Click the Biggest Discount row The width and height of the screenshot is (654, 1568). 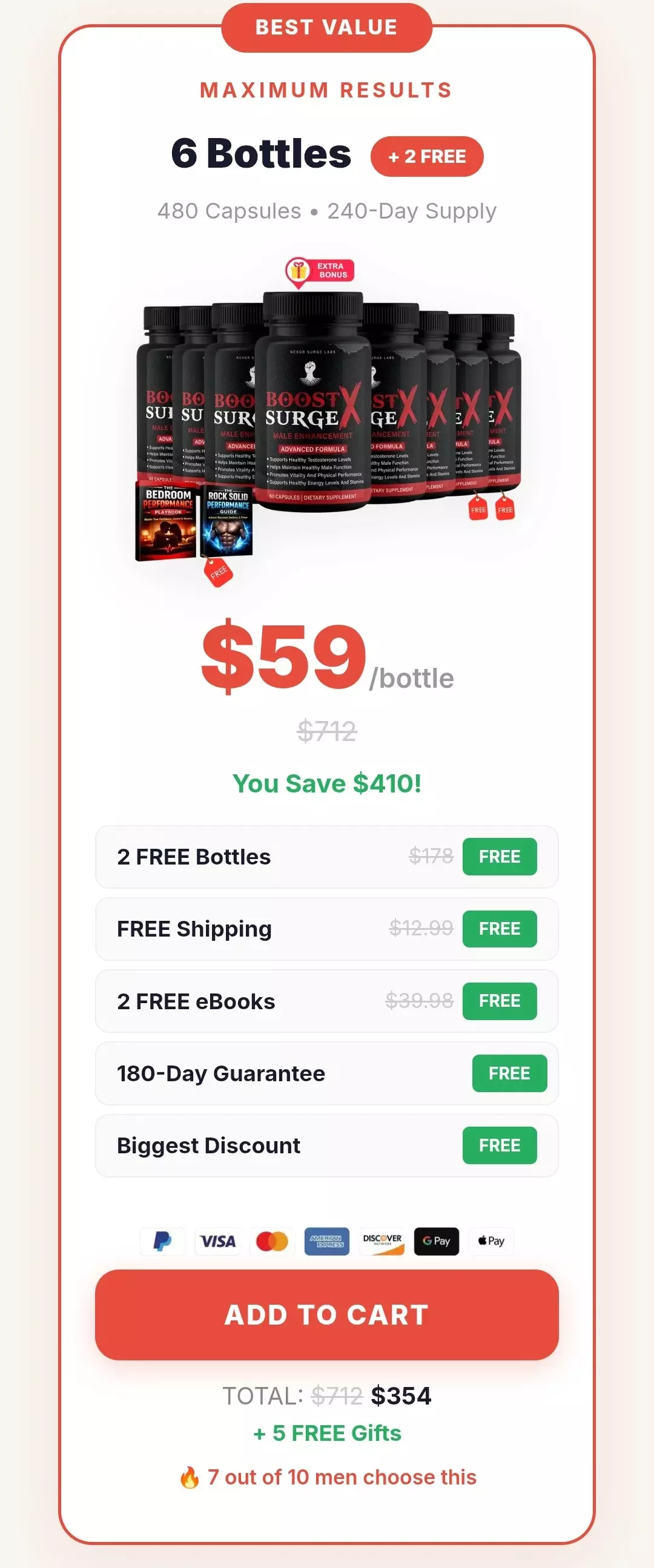(326, 1145)
